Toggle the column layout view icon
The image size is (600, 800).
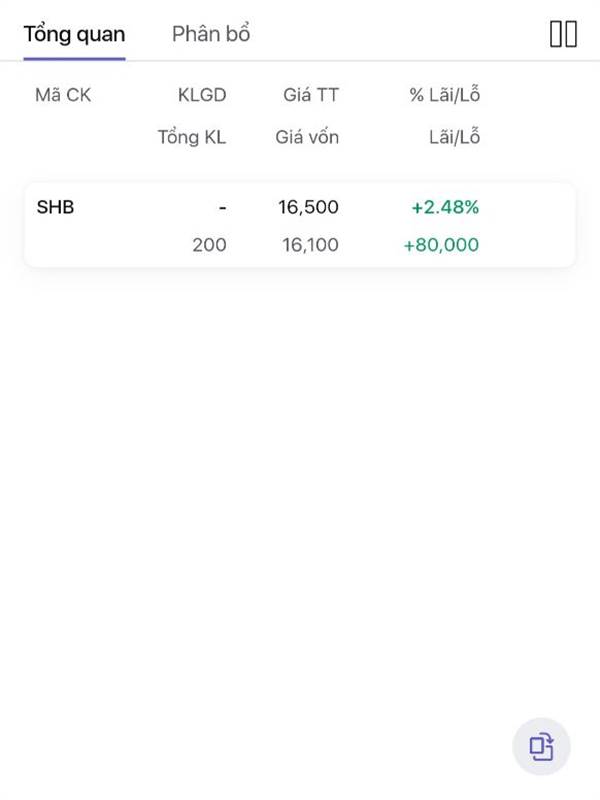[563, 34]
